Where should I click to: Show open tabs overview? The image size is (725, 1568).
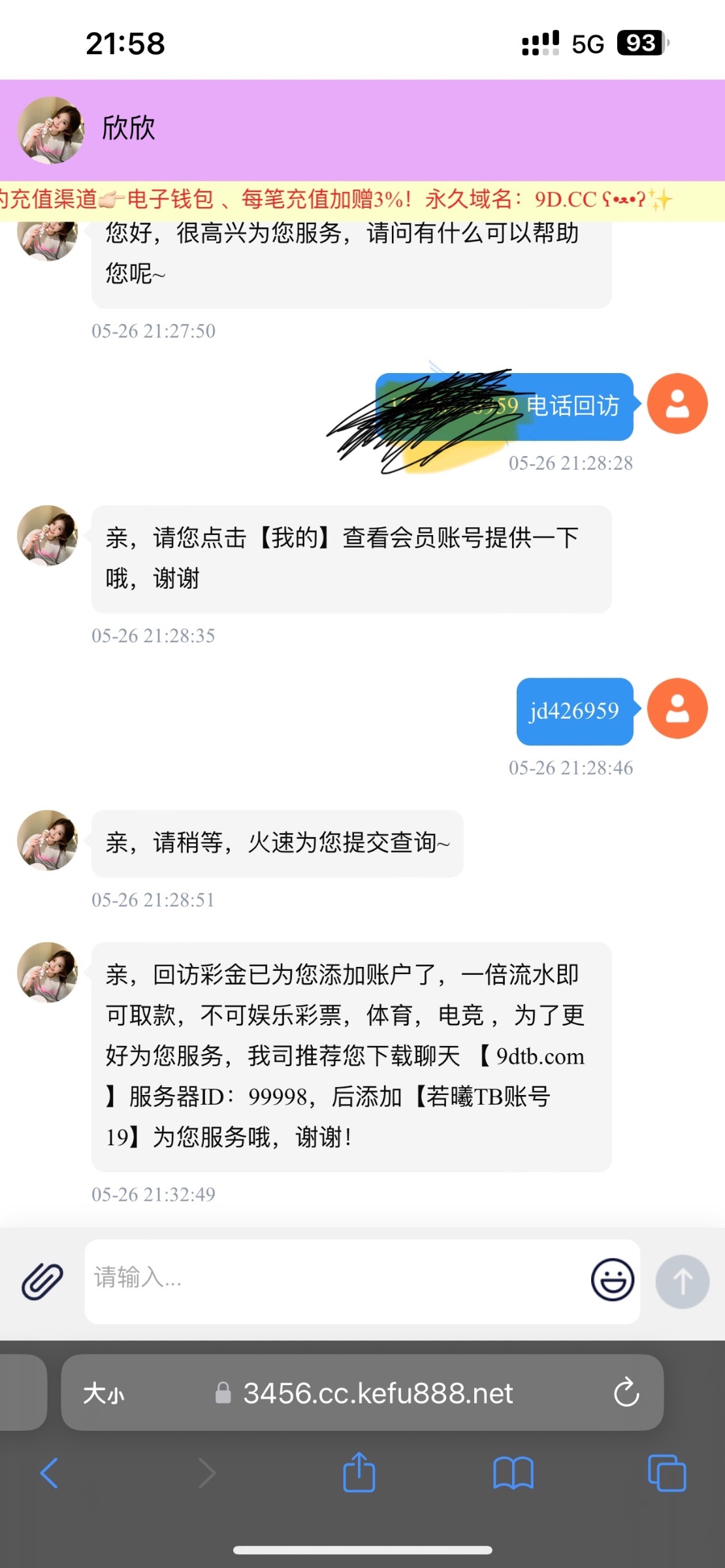(667, 1473)
